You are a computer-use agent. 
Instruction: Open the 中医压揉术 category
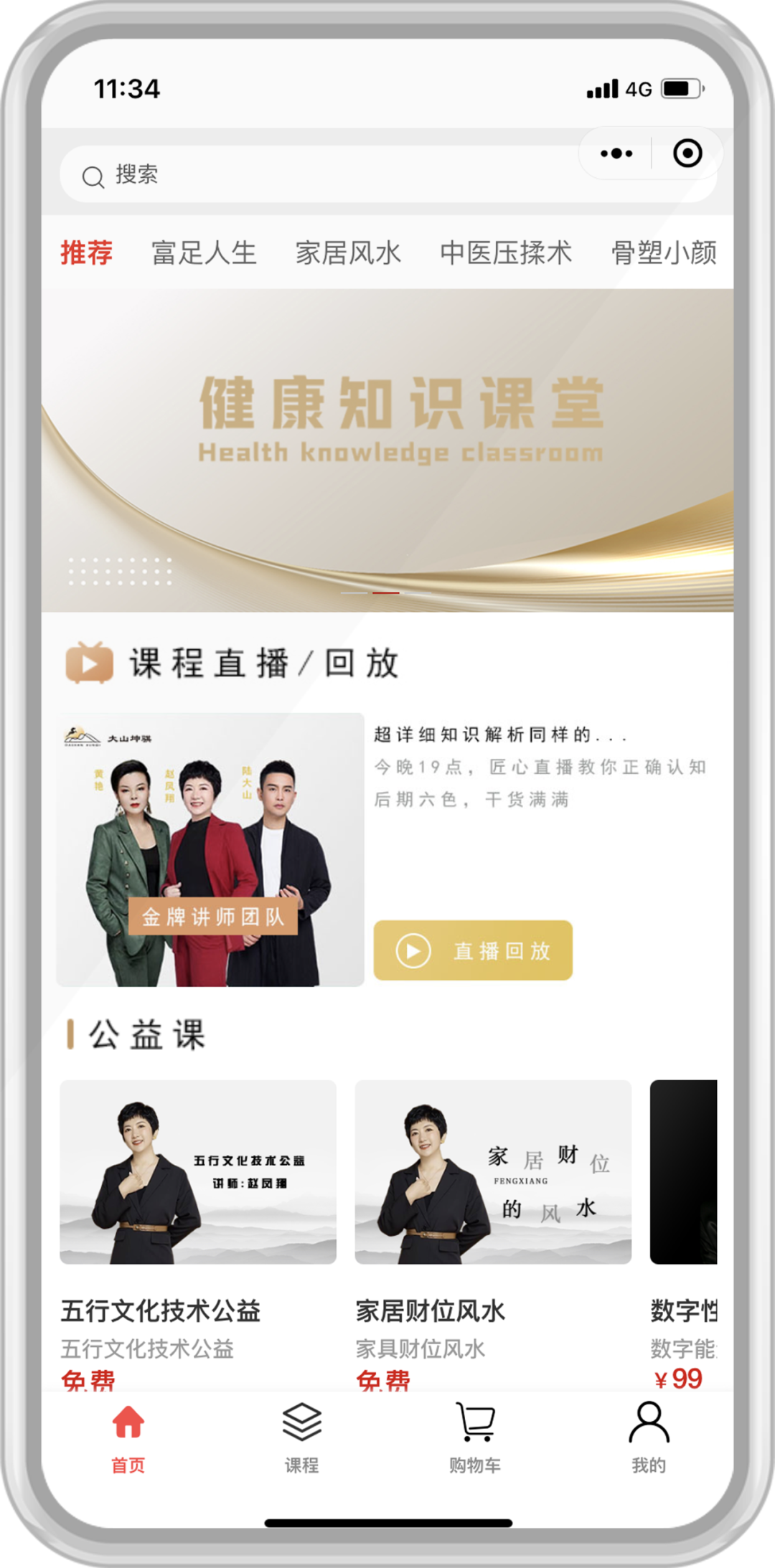point(506,252)
